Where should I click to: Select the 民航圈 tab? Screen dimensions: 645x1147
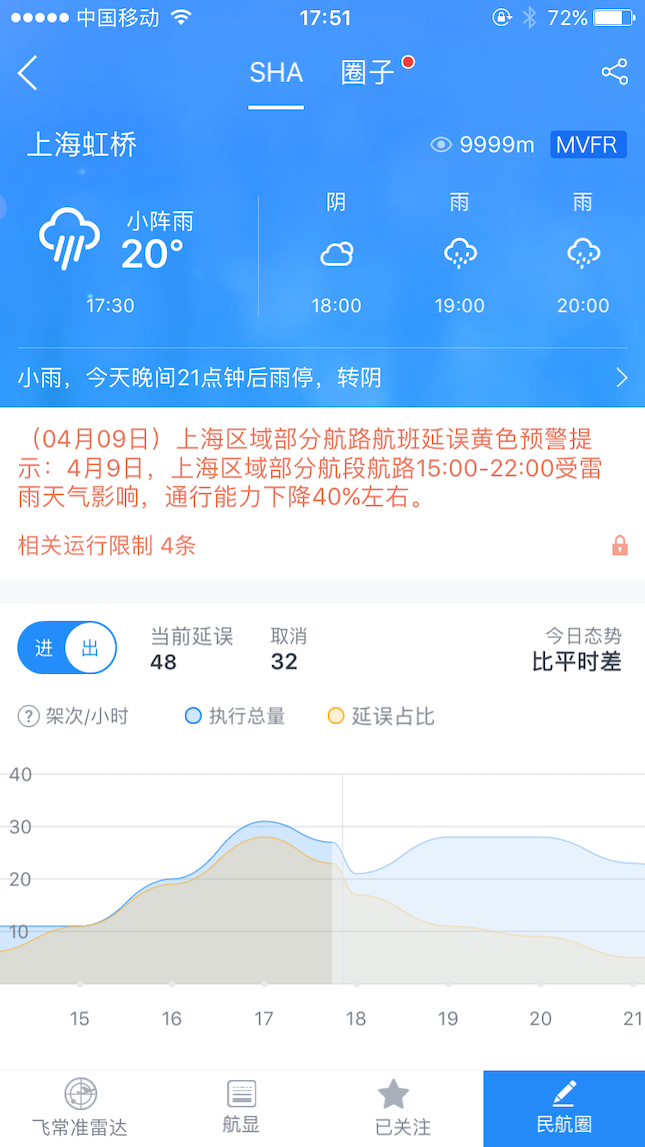[564, 1108]
